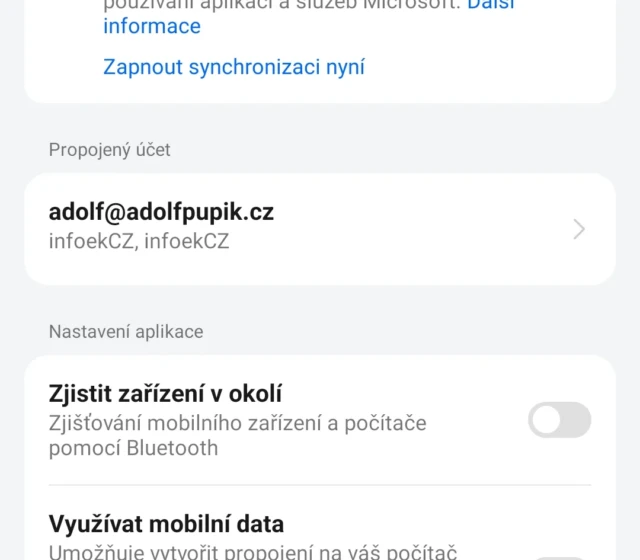Open the 'Další informace' link
This screenshot has height=560, width=640.
152,26
